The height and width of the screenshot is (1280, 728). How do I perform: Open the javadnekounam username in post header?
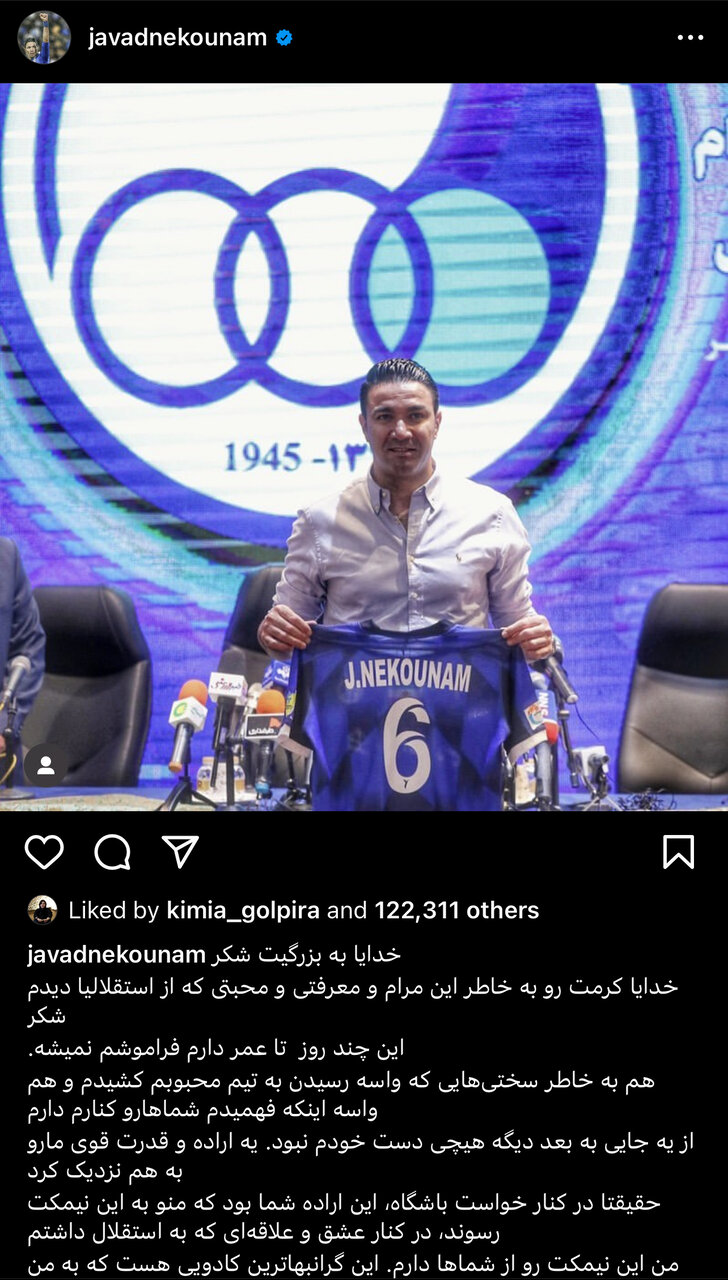pos(177,38)
